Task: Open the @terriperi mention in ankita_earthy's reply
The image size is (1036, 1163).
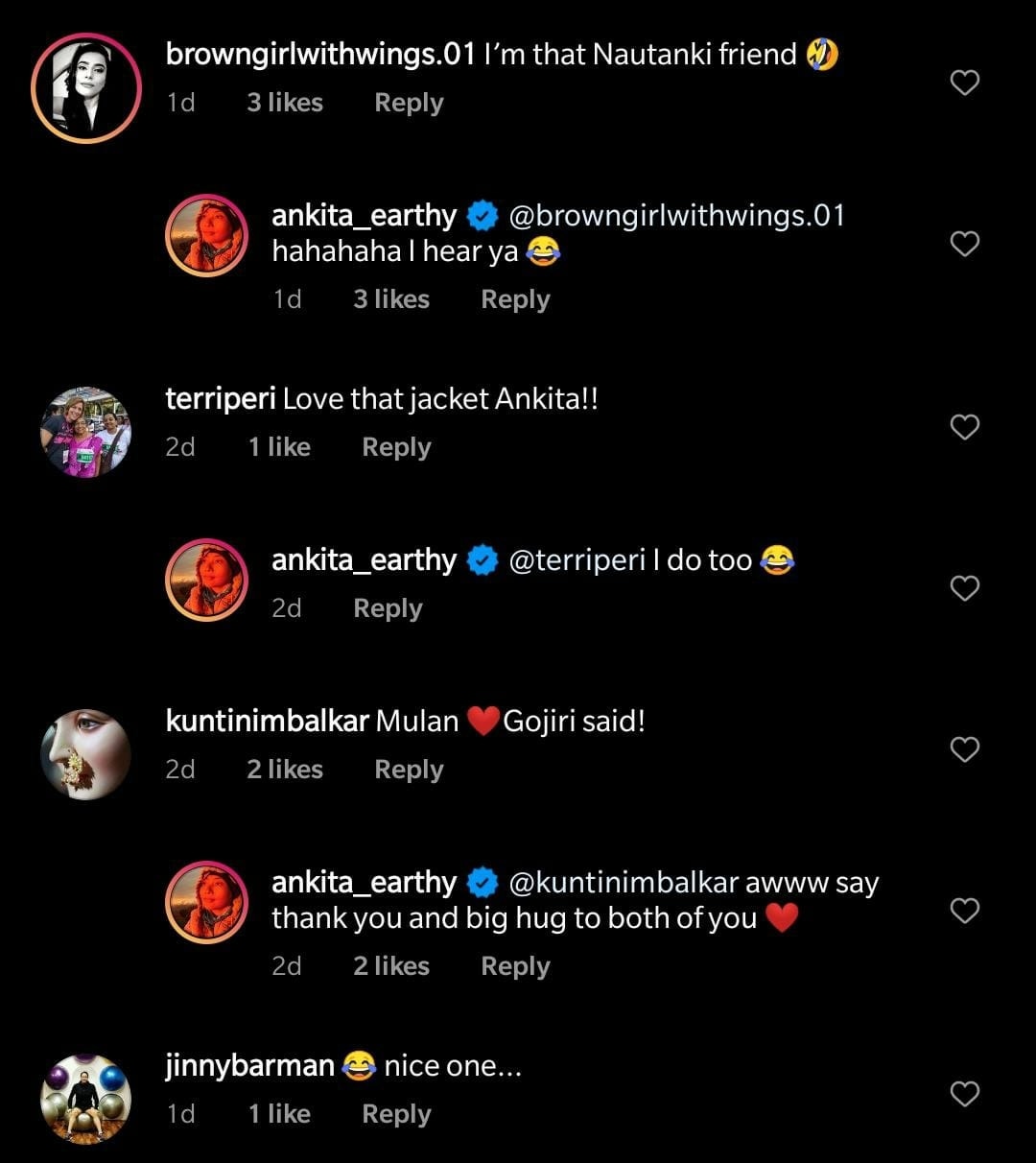Action: (x=577, y=560)
